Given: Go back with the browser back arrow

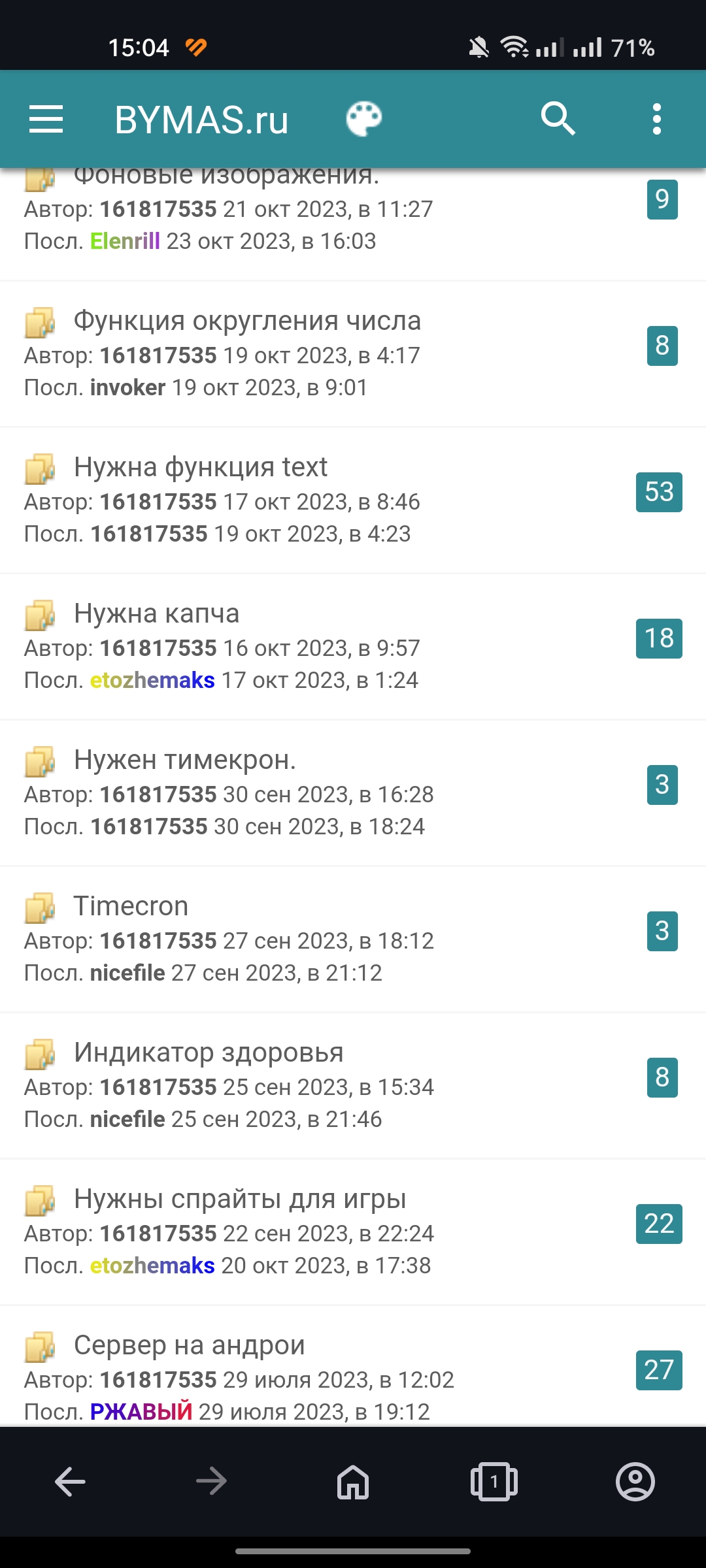Looking at the screenshot, I should 70,1481.
